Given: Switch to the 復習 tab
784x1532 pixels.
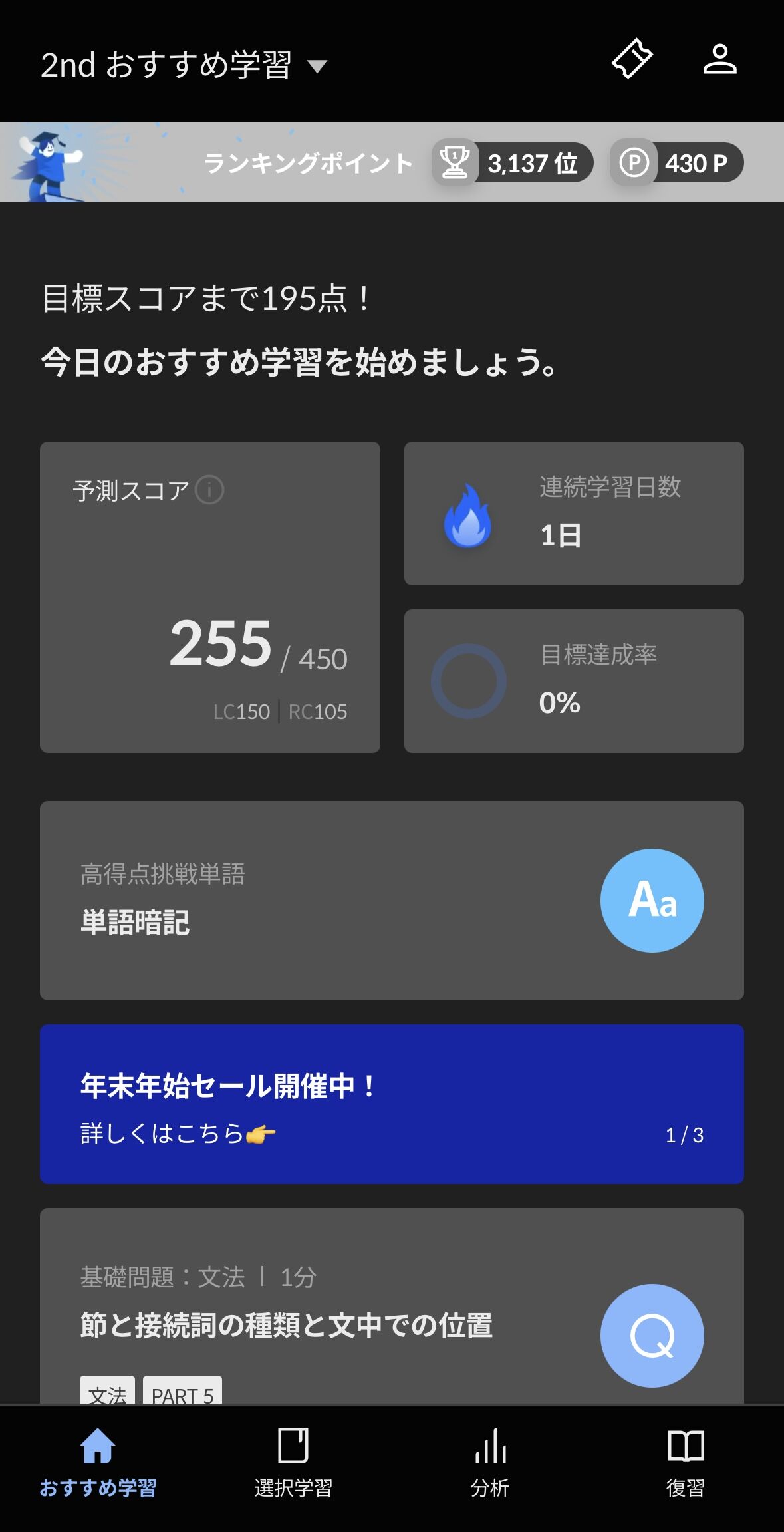Looking at the screenshot, I should [x=686, y=1461].
